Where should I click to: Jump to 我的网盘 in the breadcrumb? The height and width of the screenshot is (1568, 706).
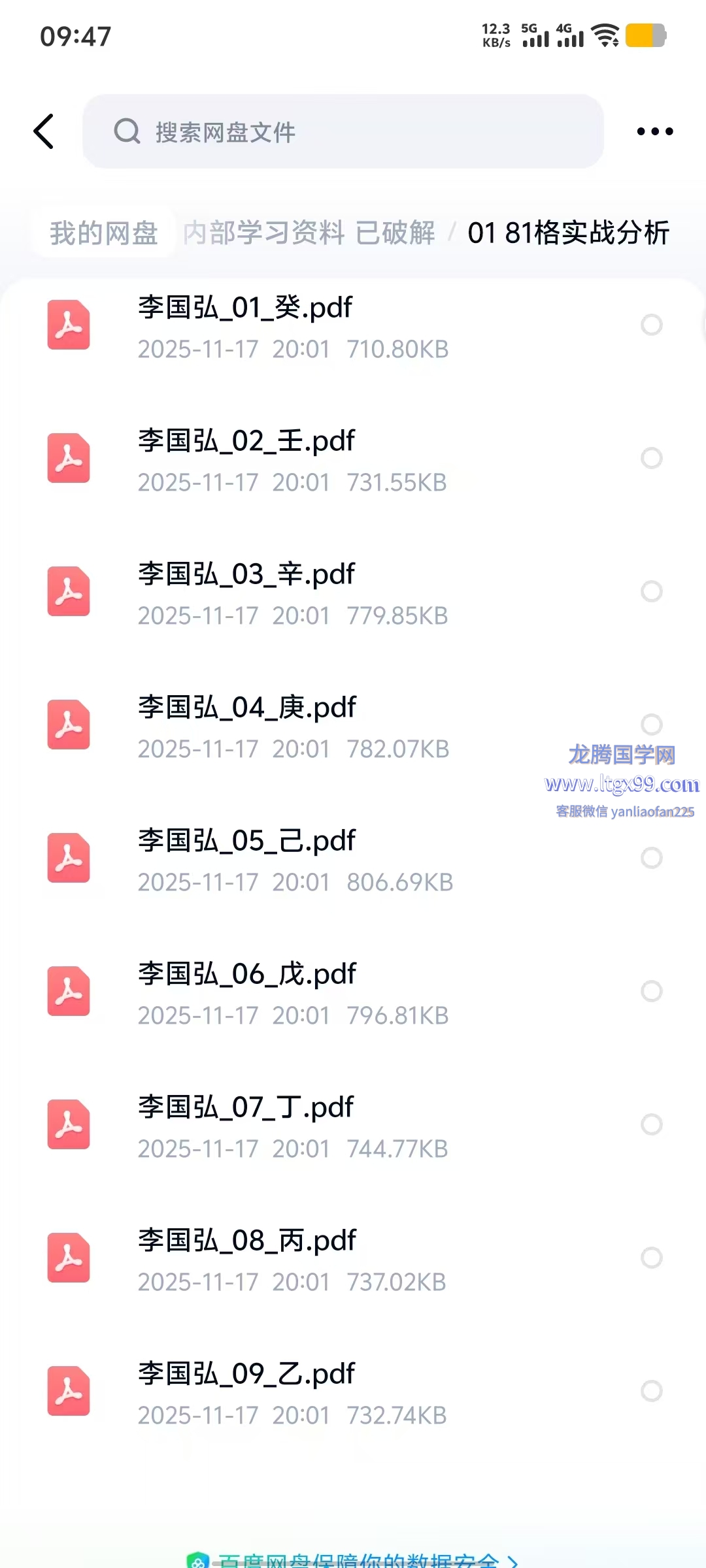(104, 233)
